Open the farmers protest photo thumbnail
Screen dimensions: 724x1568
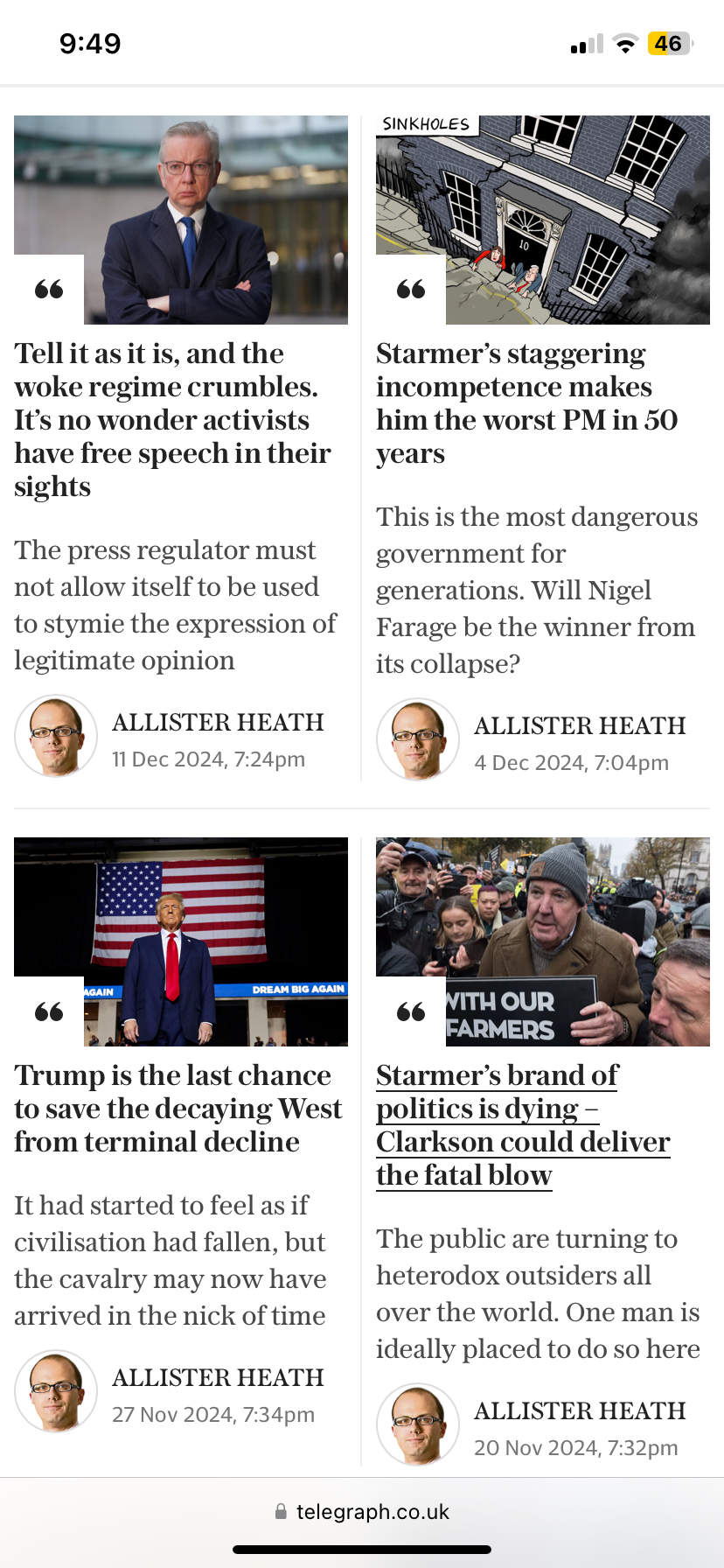(x=542, y=941)
